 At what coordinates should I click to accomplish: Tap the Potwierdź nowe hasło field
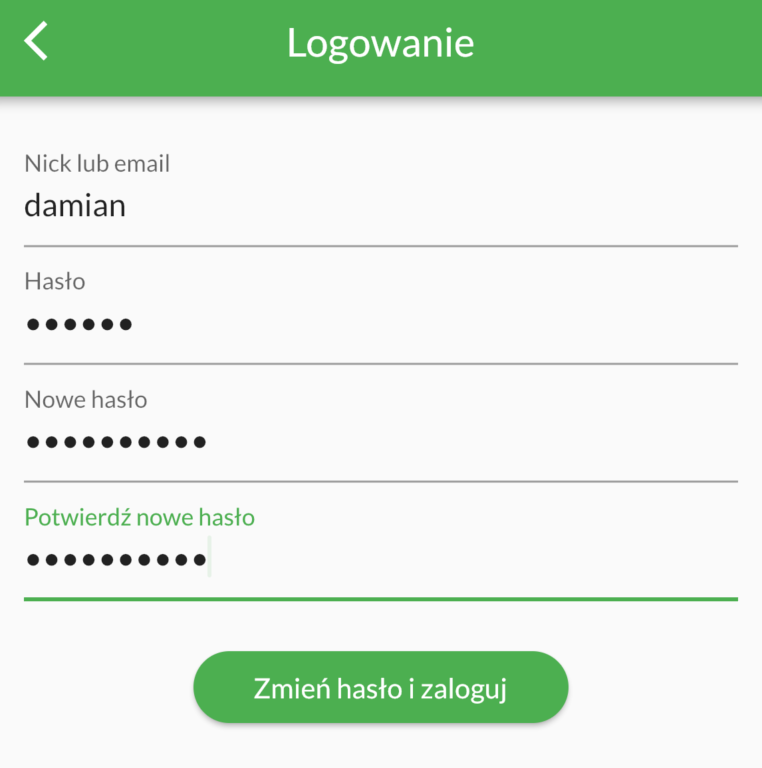(x=380, y=560)
